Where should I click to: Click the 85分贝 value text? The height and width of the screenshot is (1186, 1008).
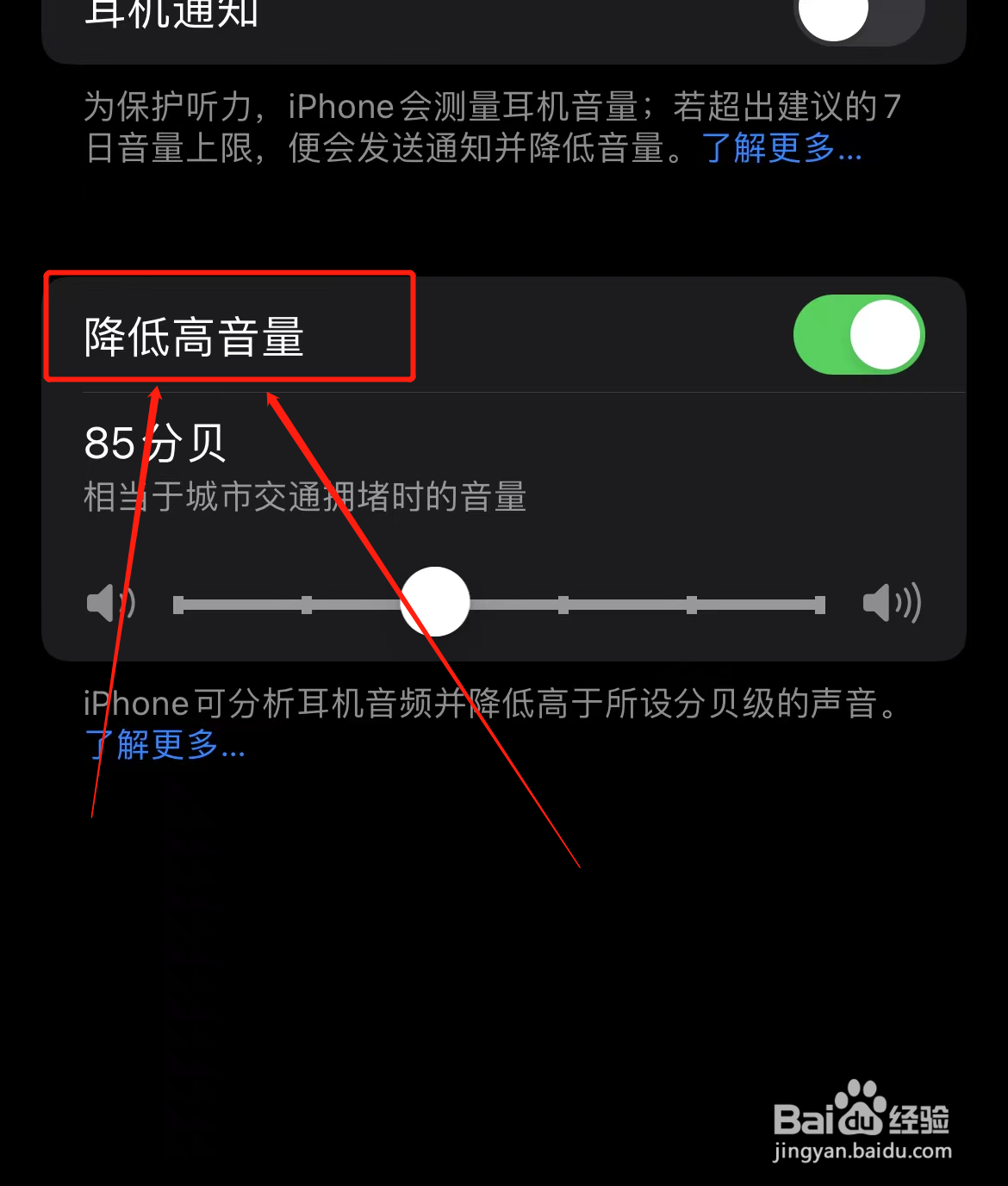click(155, 443)
